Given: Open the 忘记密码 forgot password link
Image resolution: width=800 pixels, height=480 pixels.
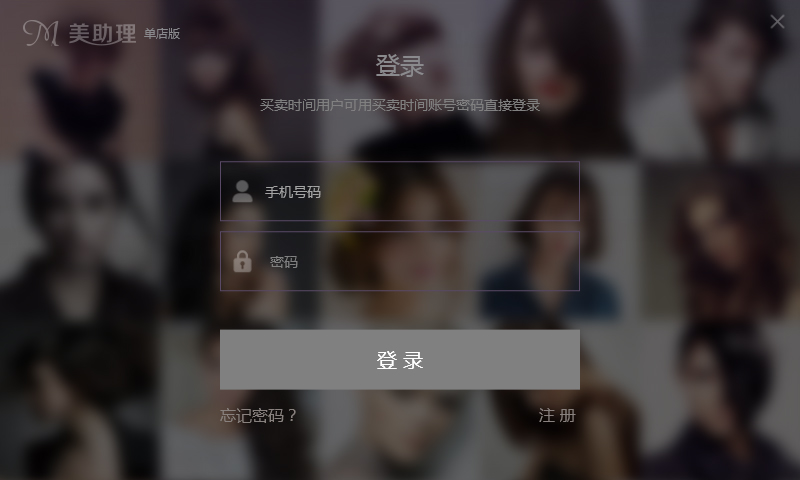Looking at the screenshot, I should [x=259, y=416].
